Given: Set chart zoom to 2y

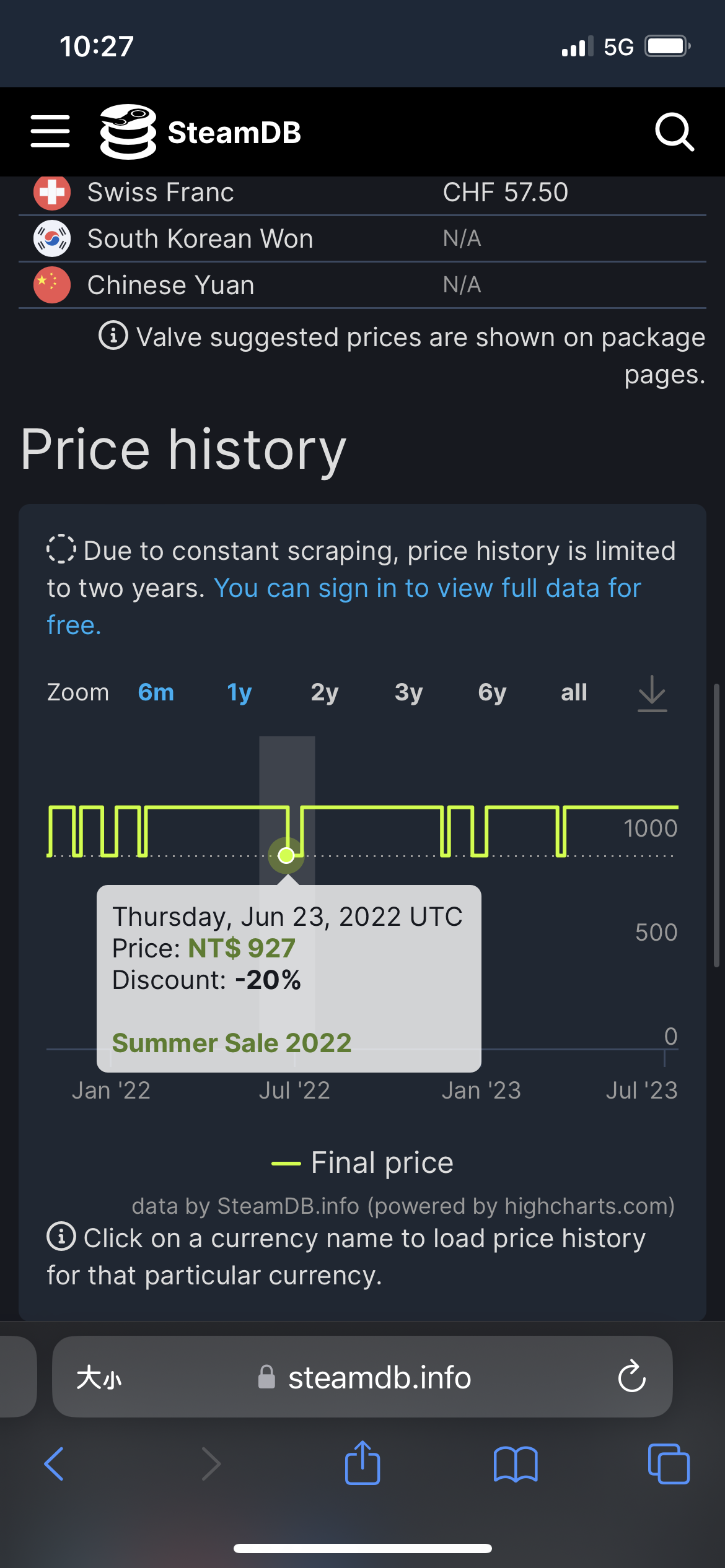Looking at the screenshot, I should click(325, 692).
